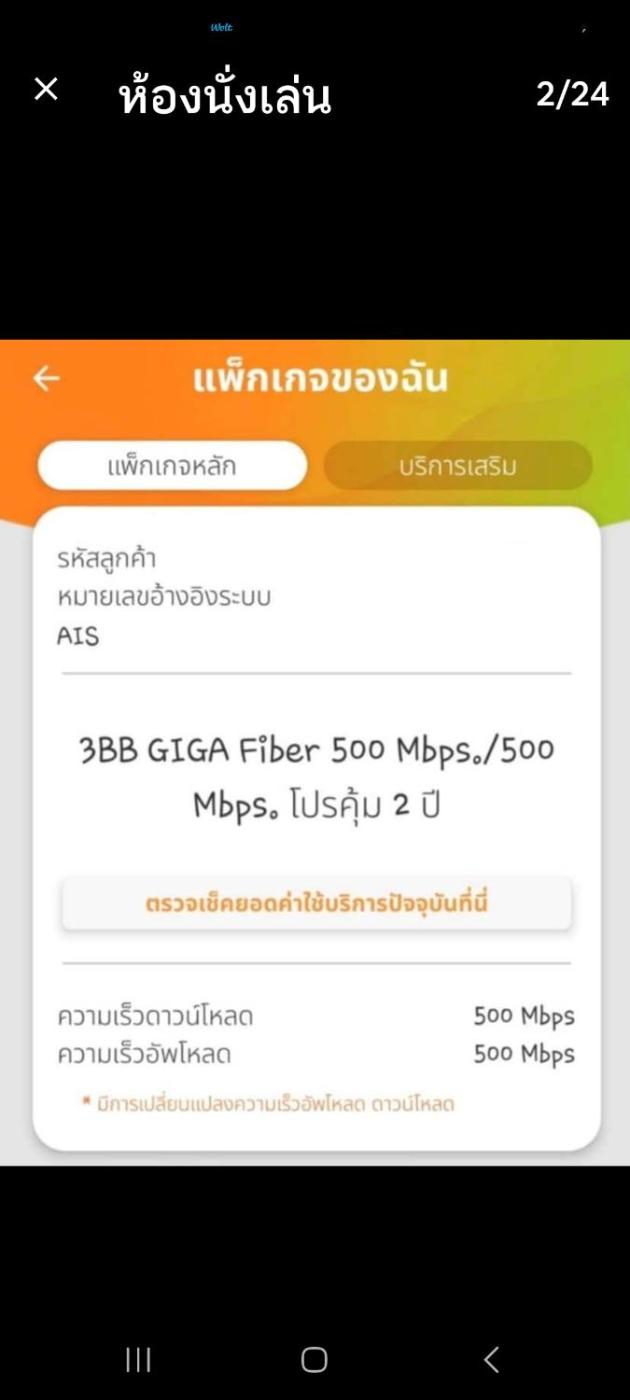Image resolution: width=630 pixels, height=1400 pixels.
Task: Go to the phone's home screen
Action: tap(314, 1359)
